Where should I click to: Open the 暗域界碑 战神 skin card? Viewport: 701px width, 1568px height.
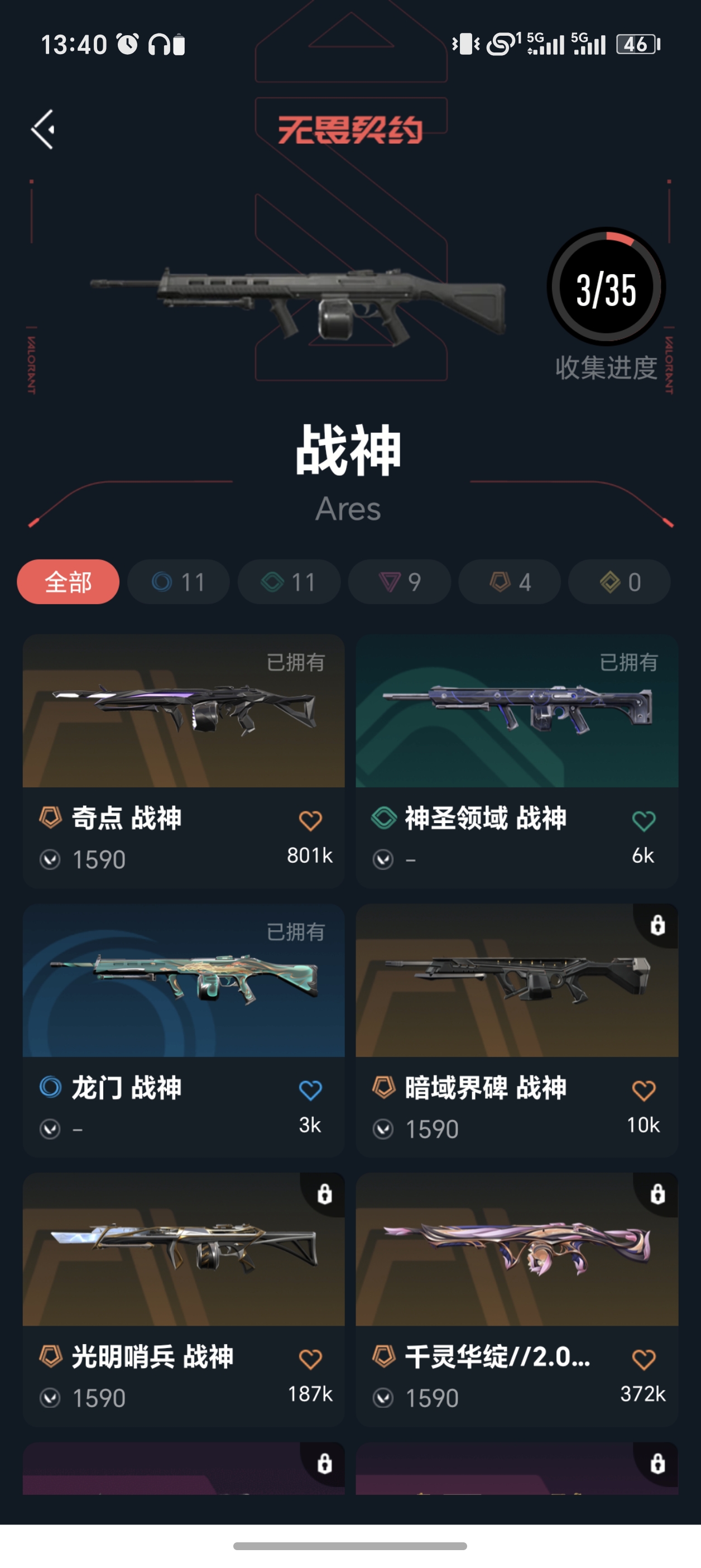pyautogui.click(x=517, y=1030)
